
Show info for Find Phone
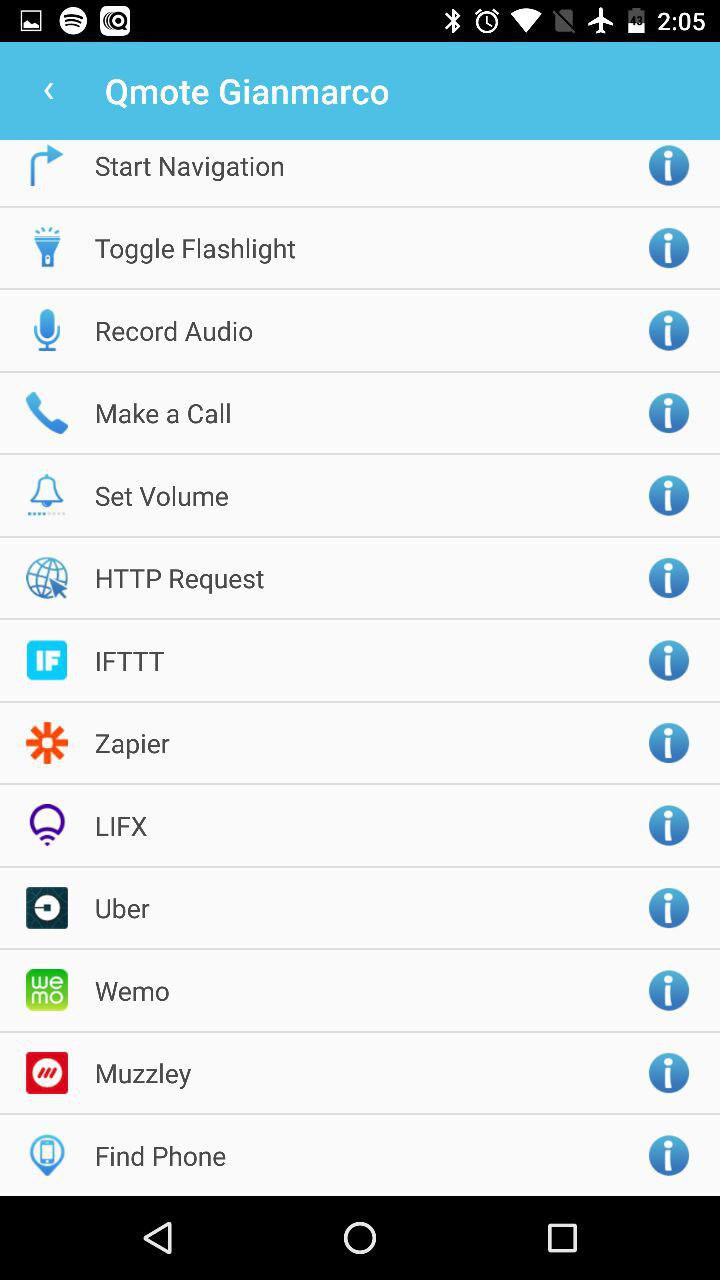coord(669,1155)
